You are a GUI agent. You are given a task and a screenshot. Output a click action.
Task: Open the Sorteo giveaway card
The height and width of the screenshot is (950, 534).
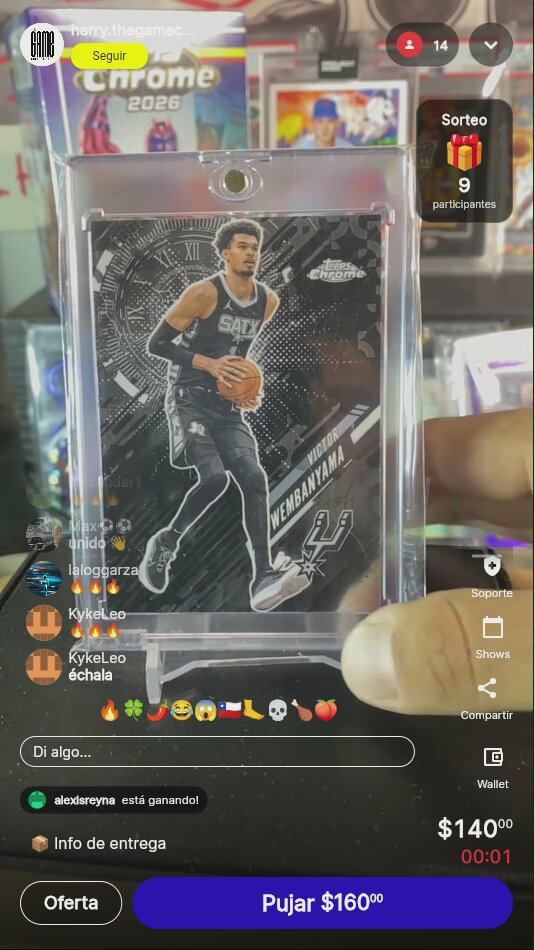(464, 161)
